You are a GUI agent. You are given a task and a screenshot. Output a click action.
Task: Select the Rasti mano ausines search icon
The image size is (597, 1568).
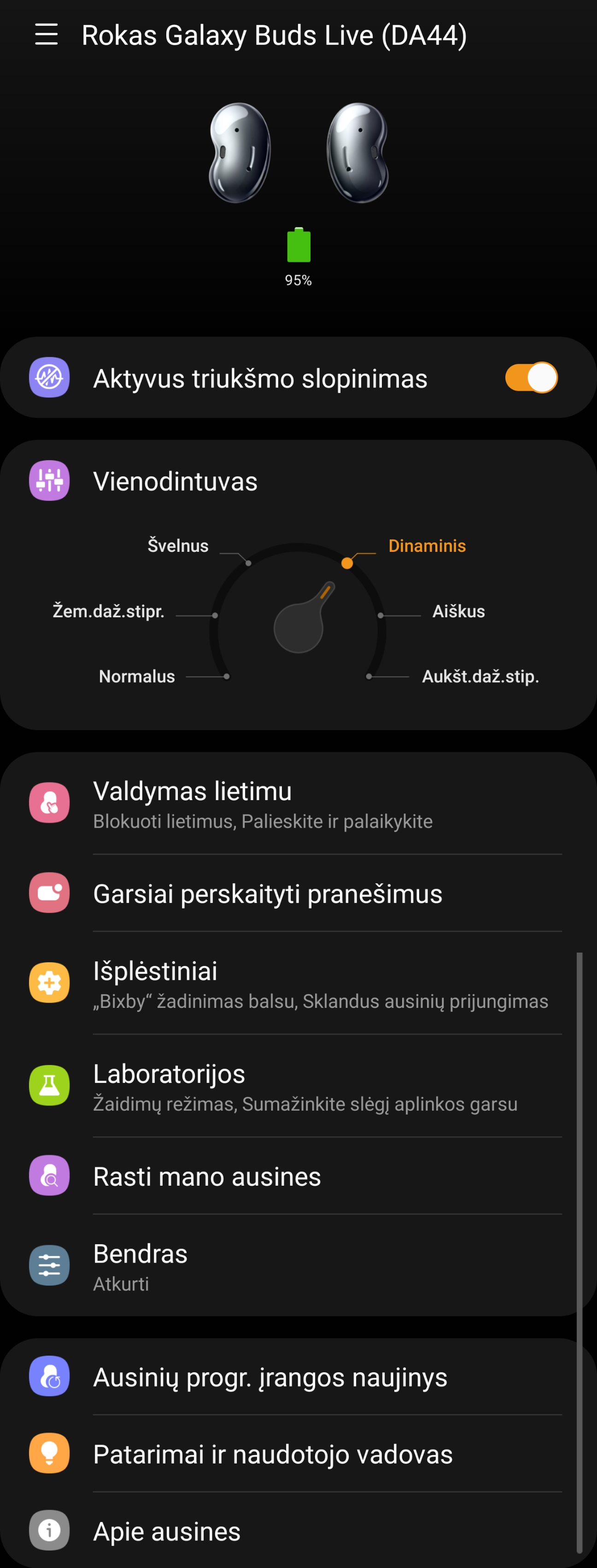[x=49, y=1176]
